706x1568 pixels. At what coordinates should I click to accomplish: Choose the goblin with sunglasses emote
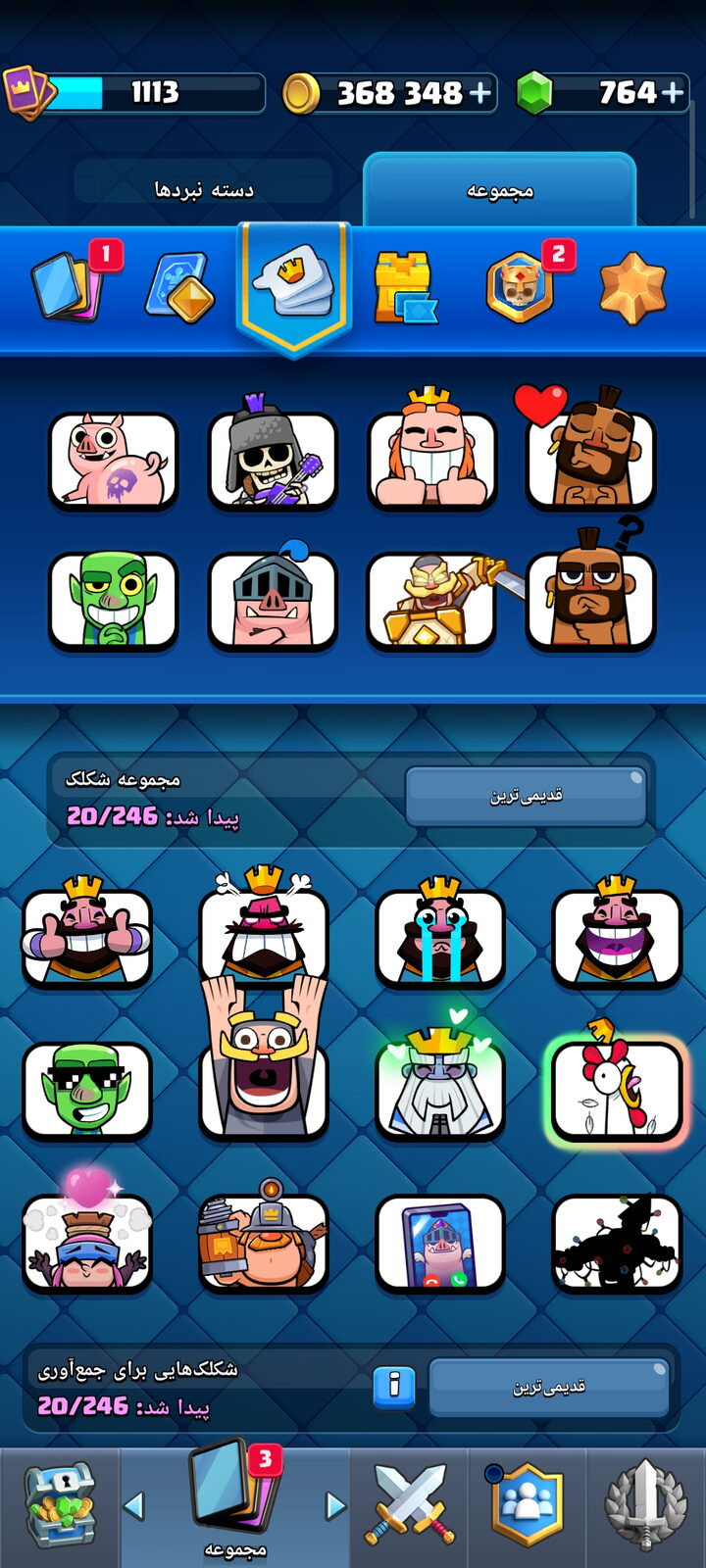tap(87, 1090)
